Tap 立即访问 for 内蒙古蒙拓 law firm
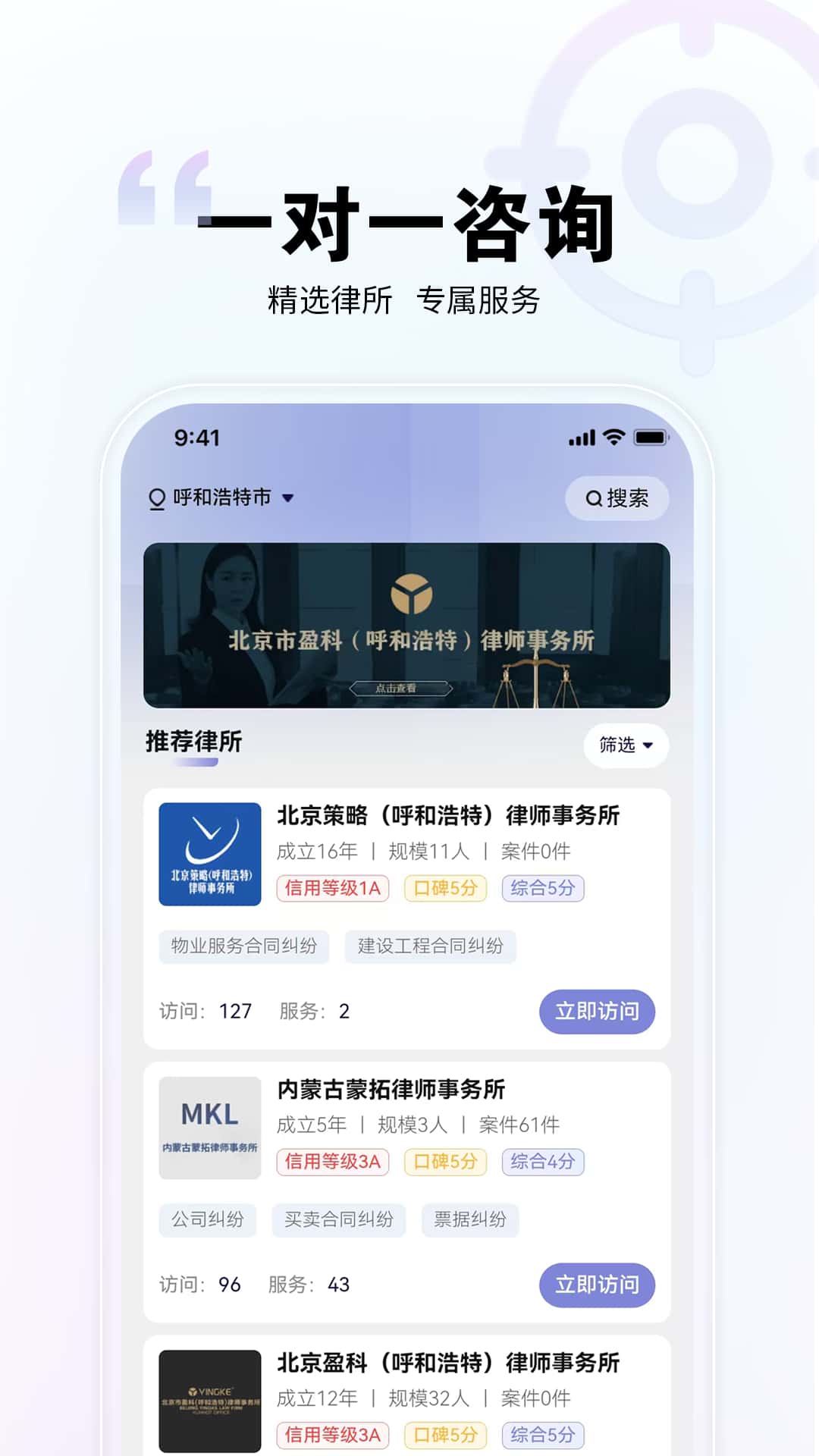819x1456 pixels. (597, 1285)
